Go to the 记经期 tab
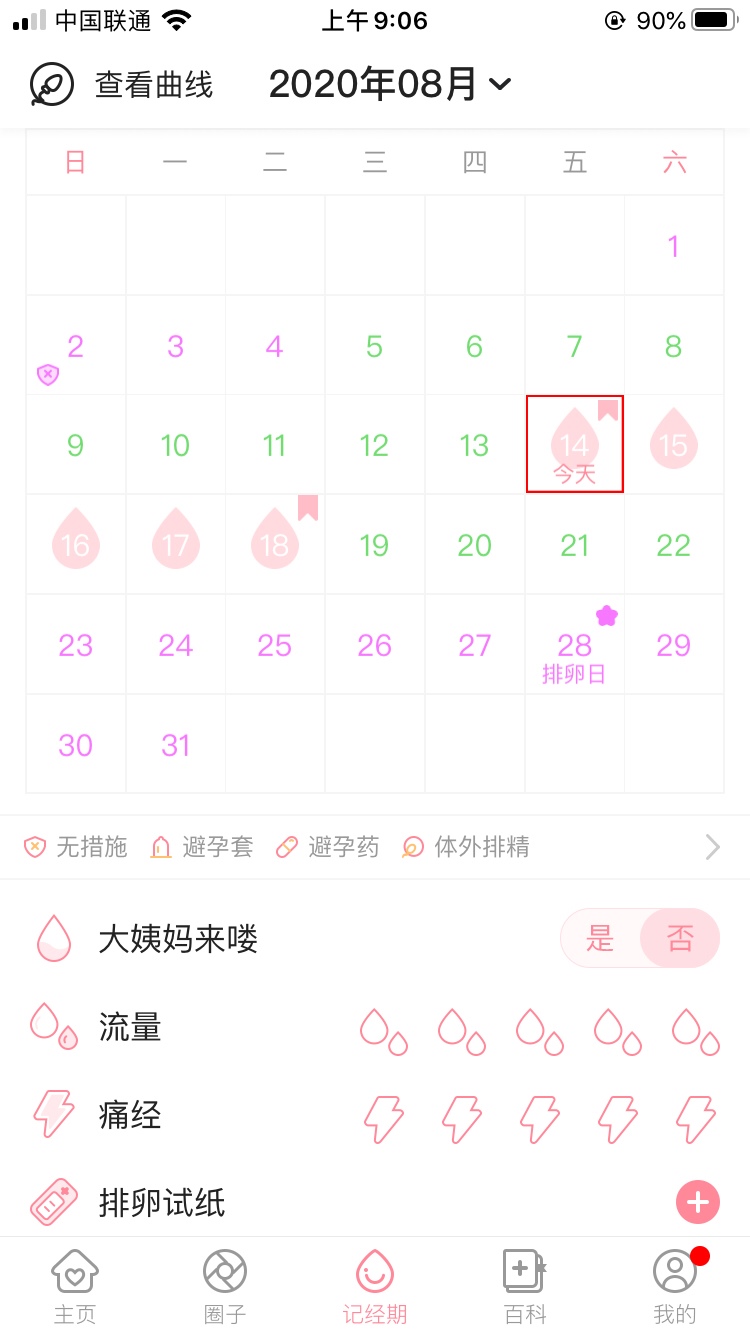 click(x=375, y=1286)
